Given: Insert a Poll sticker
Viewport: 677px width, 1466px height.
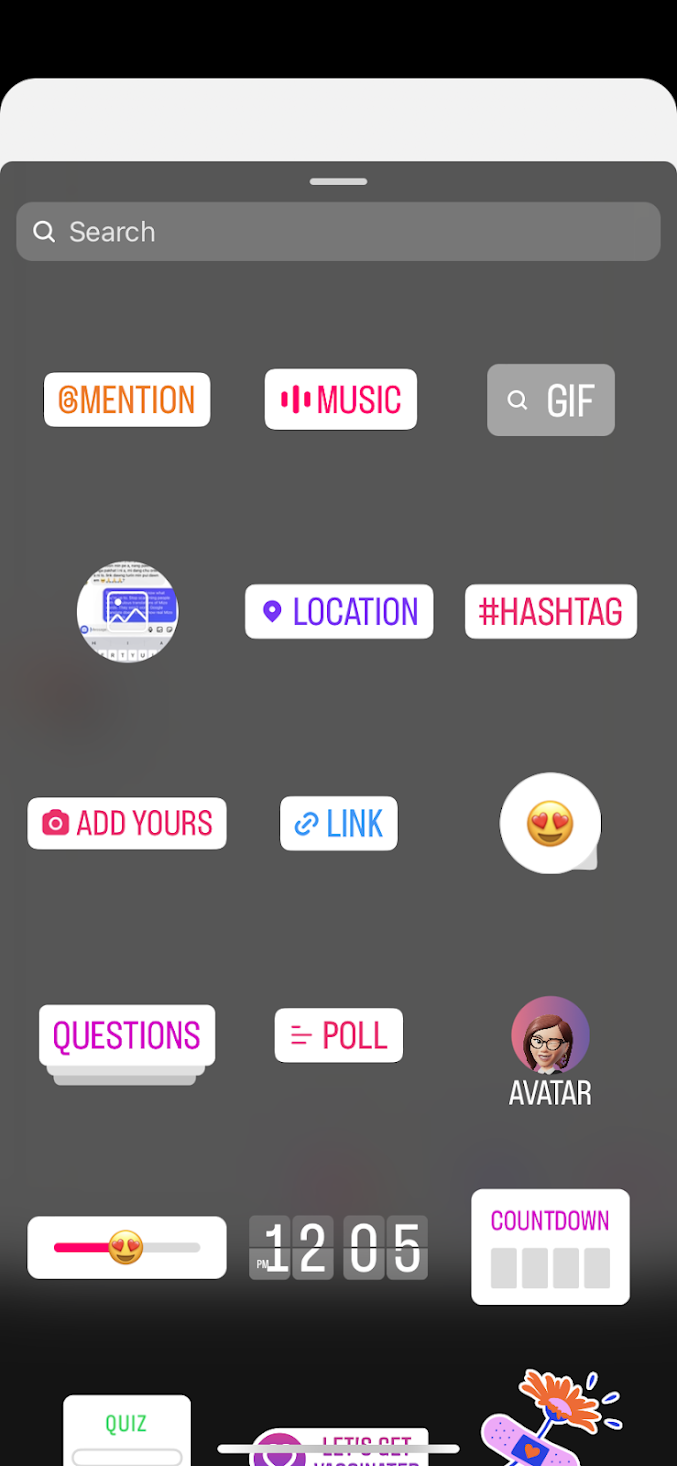Looking at the screenshot, I should pyautogui.click(x=339, y=1035).
